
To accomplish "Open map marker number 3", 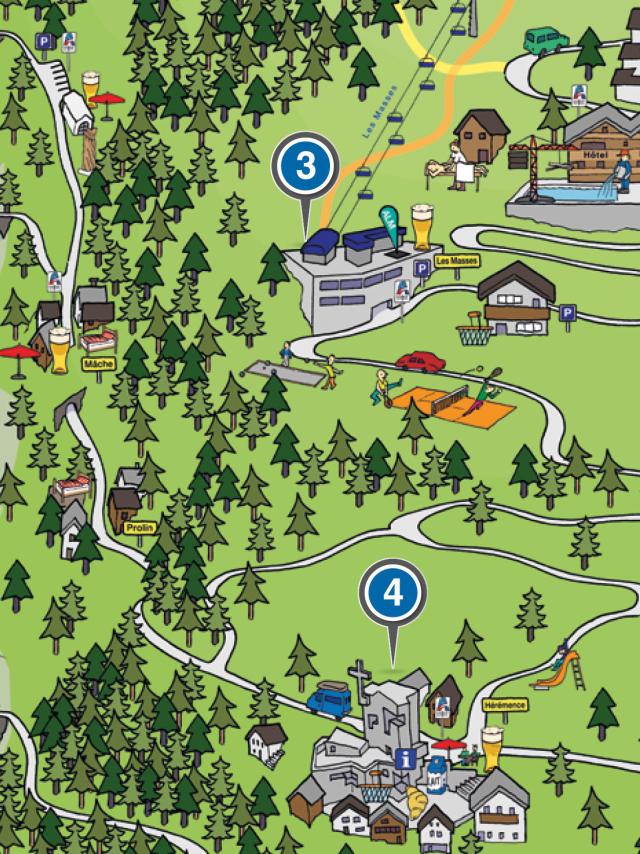I will point(306,167).
